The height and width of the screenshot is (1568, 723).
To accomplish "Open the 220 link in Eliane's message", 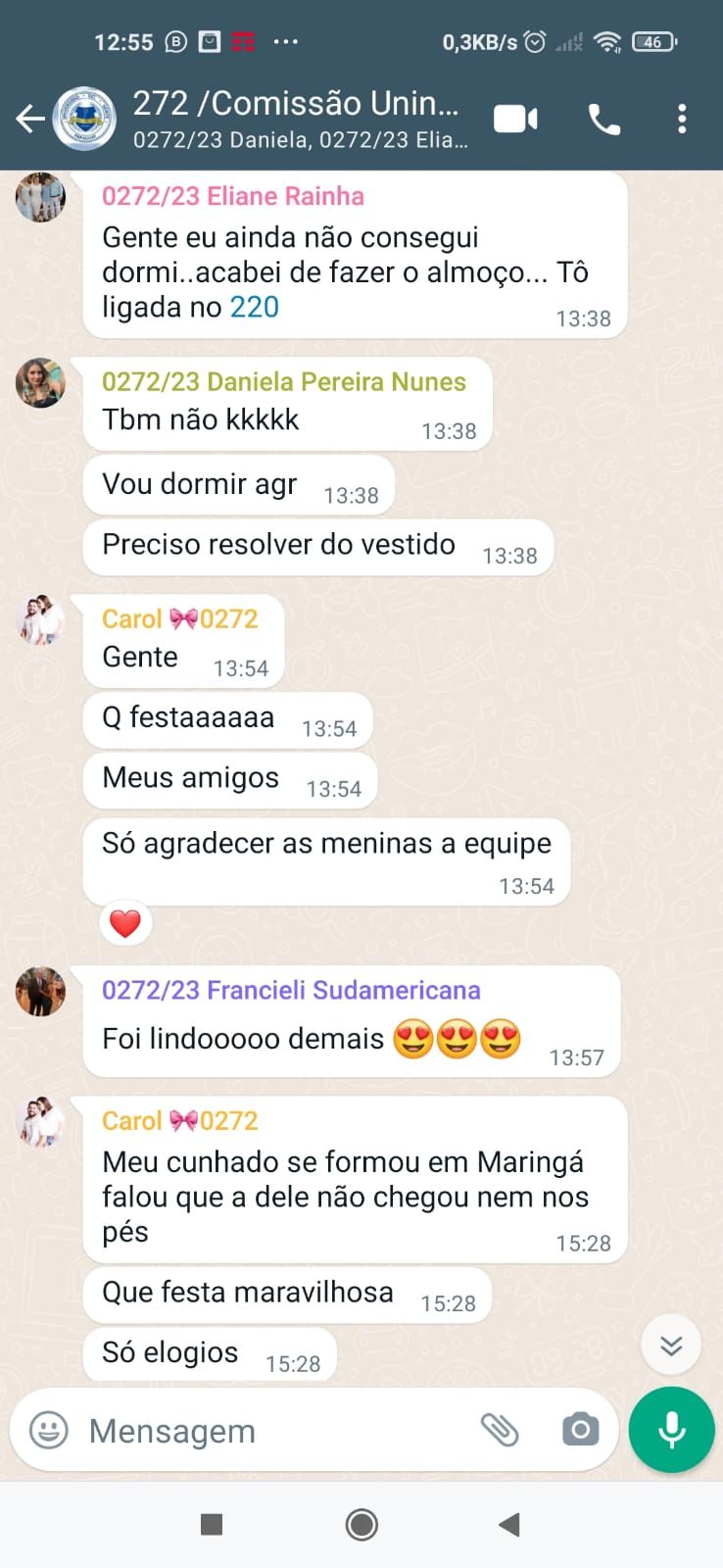I will [255, 308].
